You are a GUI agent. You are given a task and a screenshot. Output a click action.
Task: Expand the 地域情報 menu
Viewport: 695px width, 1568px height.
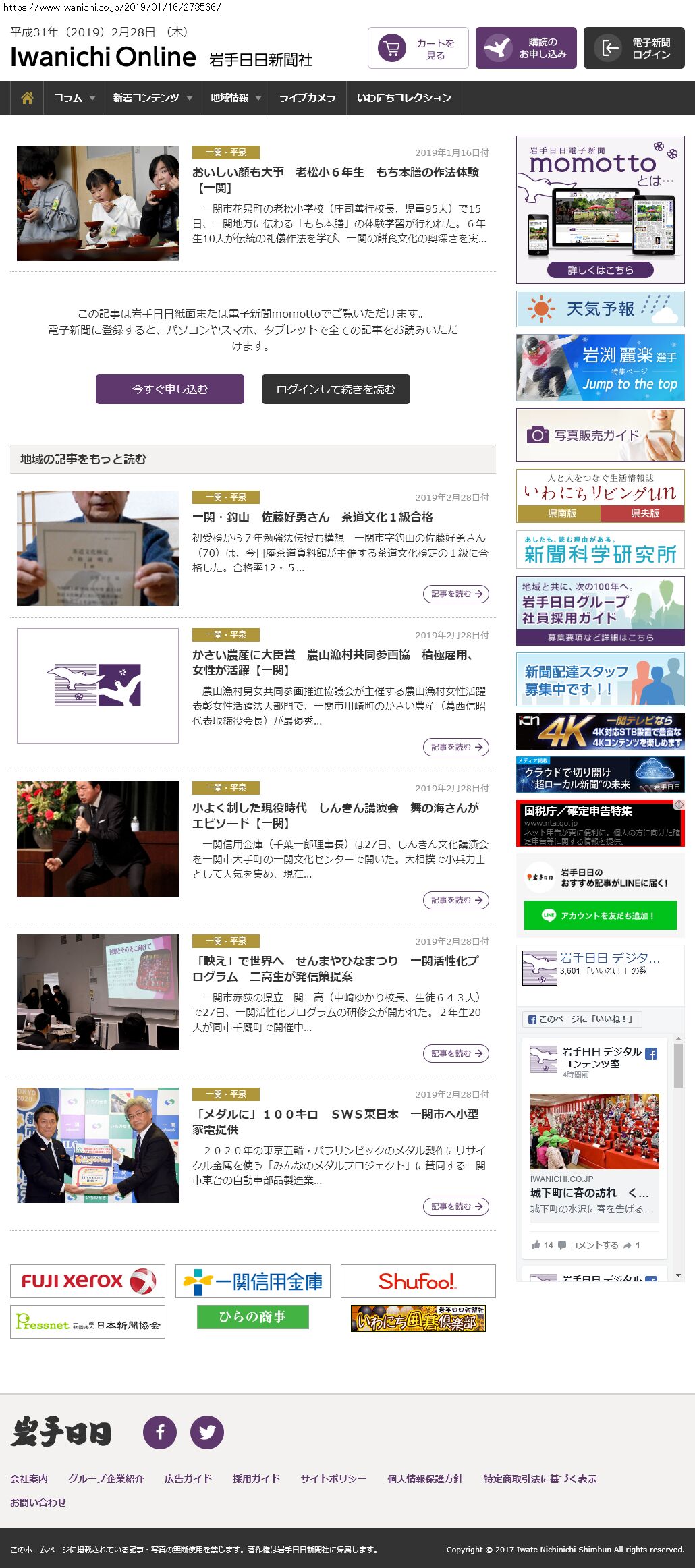(234, 98)
